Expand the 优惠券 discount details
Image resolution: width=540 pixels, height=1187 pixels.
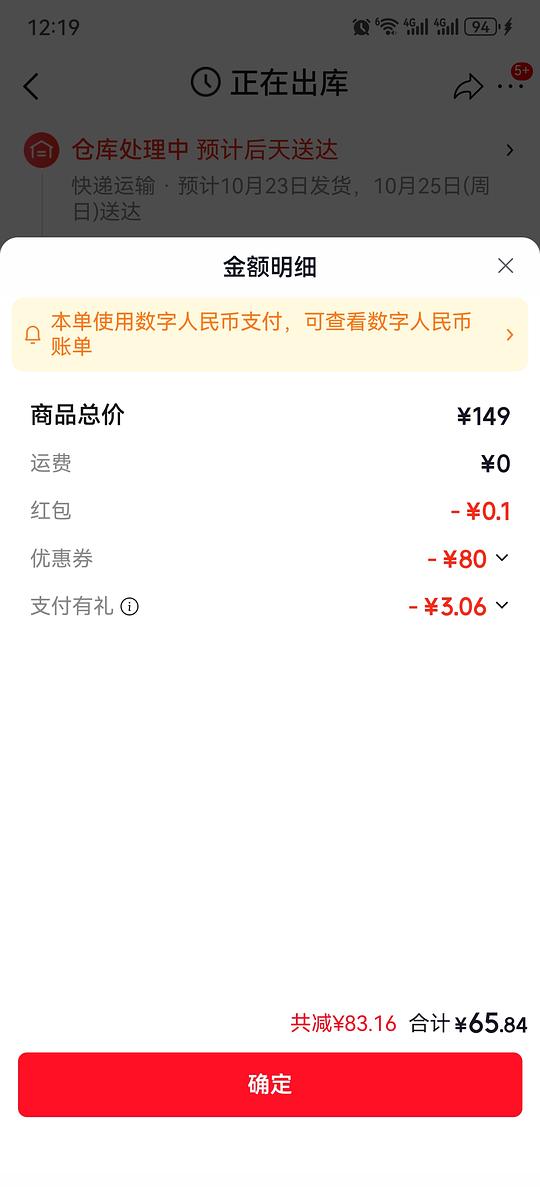coord(501,558)
